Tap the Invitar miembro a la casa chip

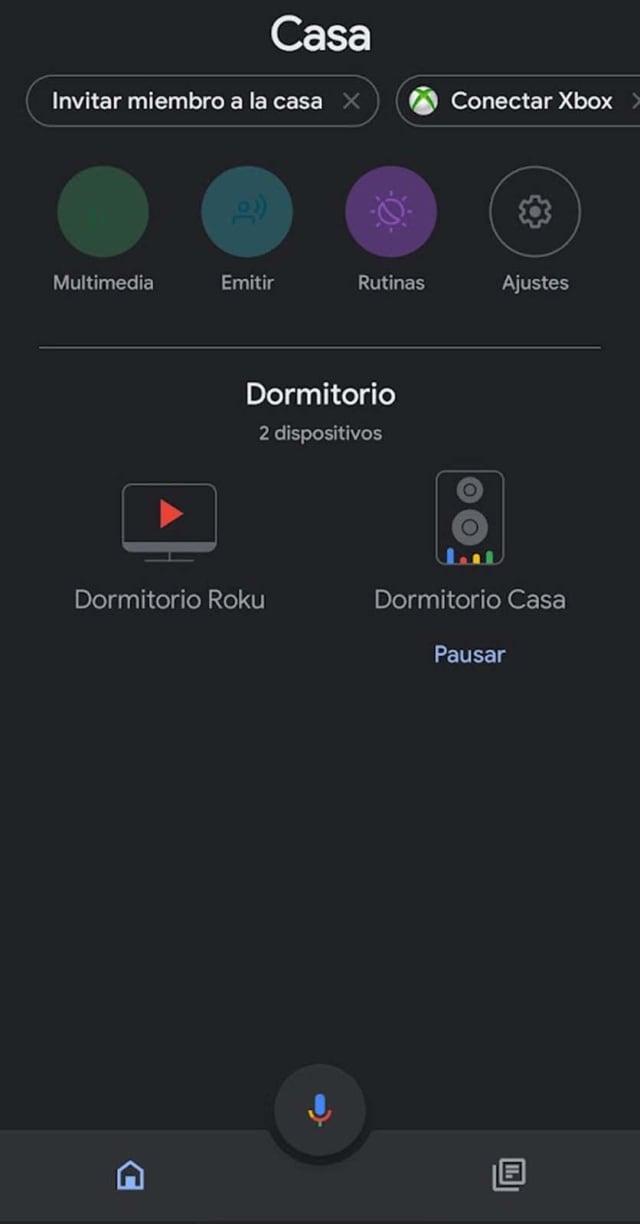coord(187,101)
